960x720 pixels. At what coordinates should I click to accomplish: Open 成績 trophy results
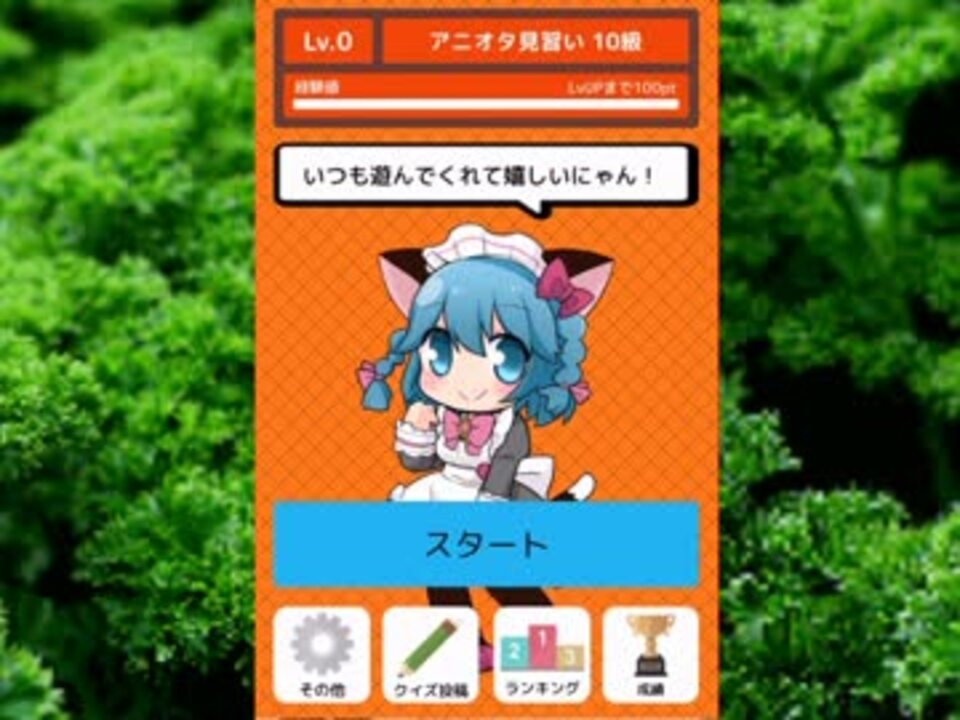click(650, 654)
